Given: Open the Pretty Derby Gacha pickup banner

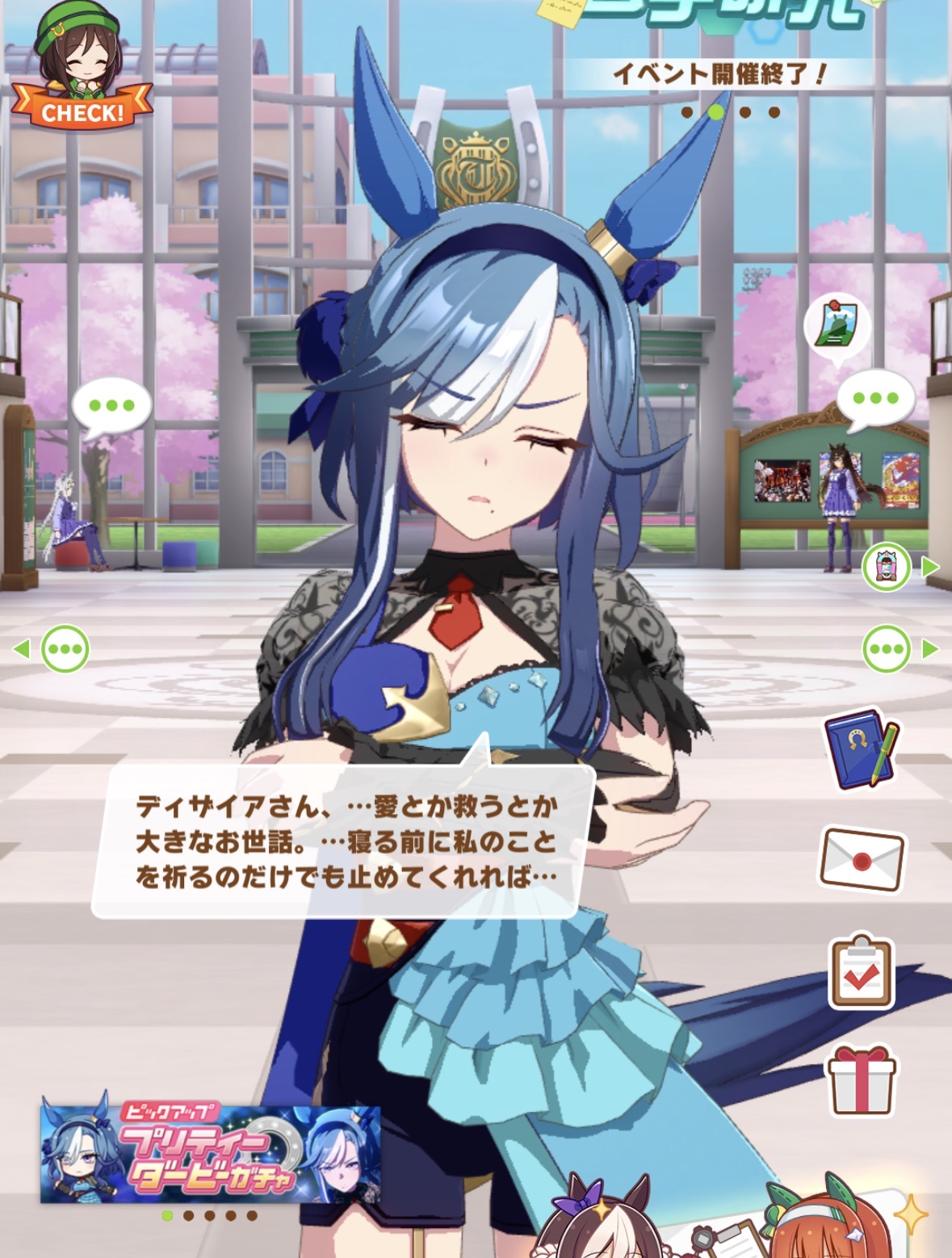Looking at the screenshot, I should coord(210,1153).
